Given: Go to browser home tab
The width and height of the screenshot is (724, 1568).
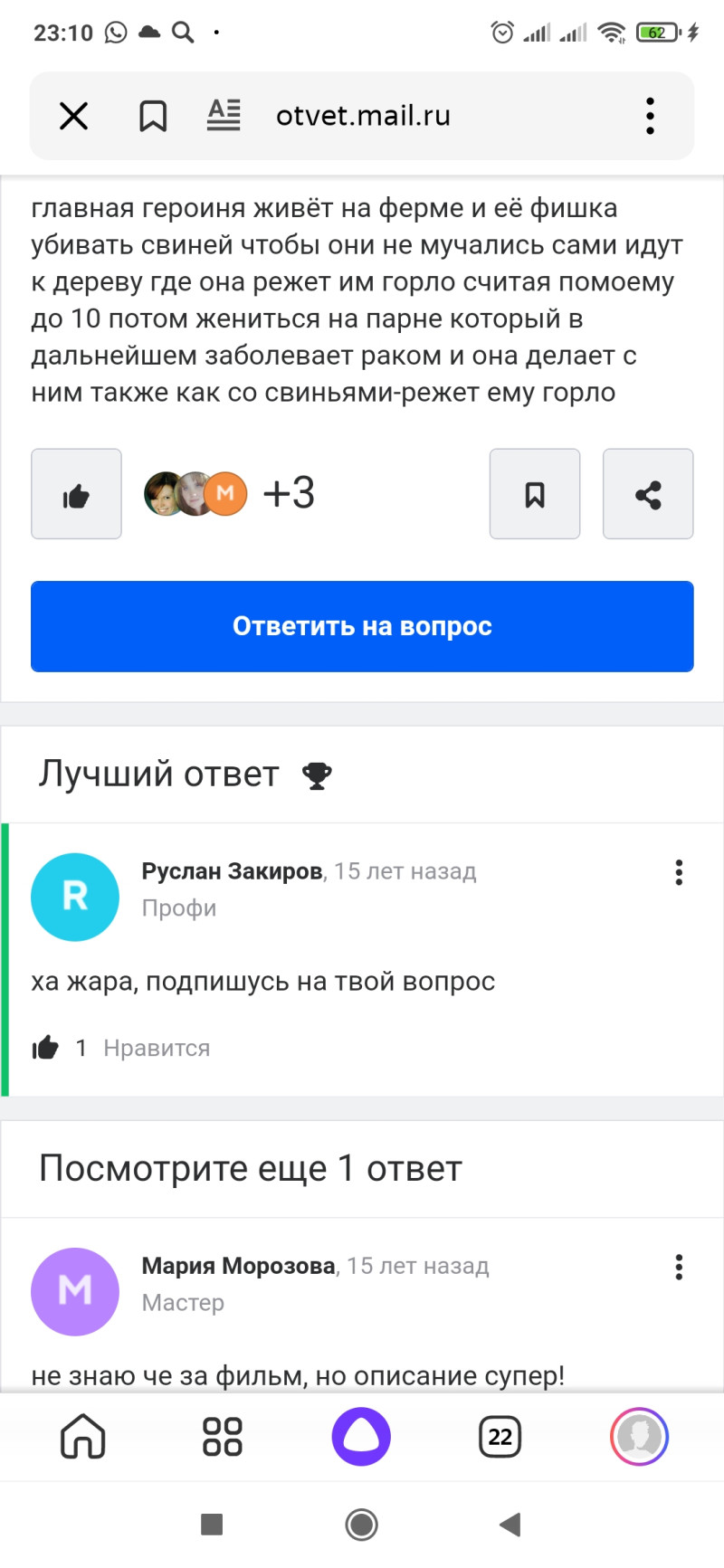Looking at the screenshot, I should tap(83, 1437).
